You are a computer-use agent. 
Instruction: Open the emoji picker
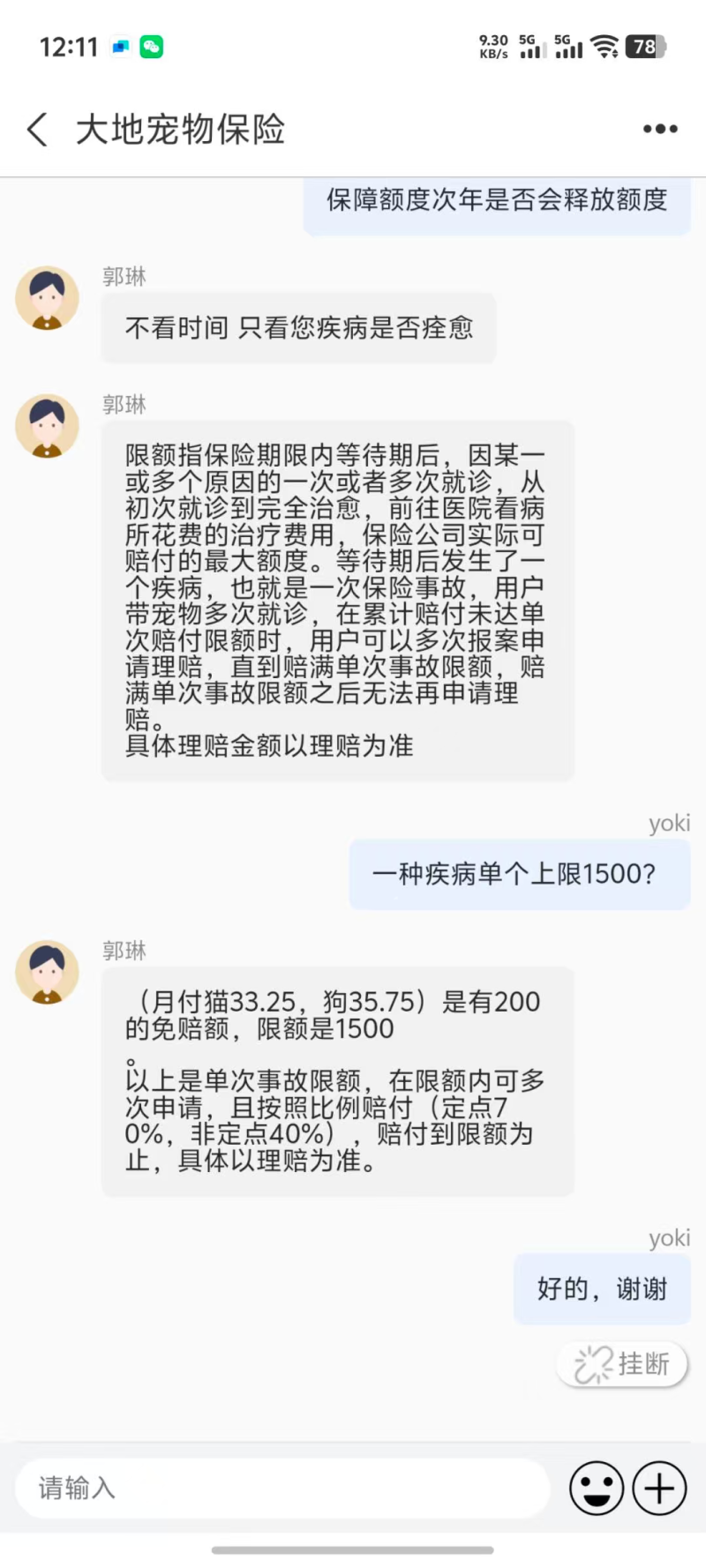[x=597, y=1489]
